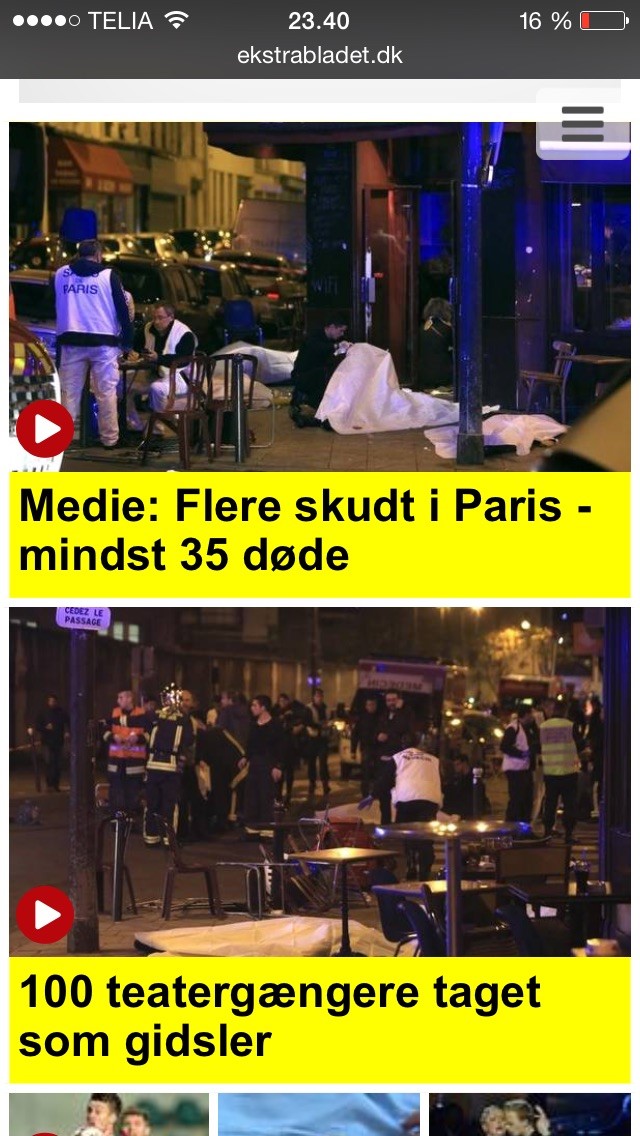Play video on the hostage story photo

click(45, 914)
